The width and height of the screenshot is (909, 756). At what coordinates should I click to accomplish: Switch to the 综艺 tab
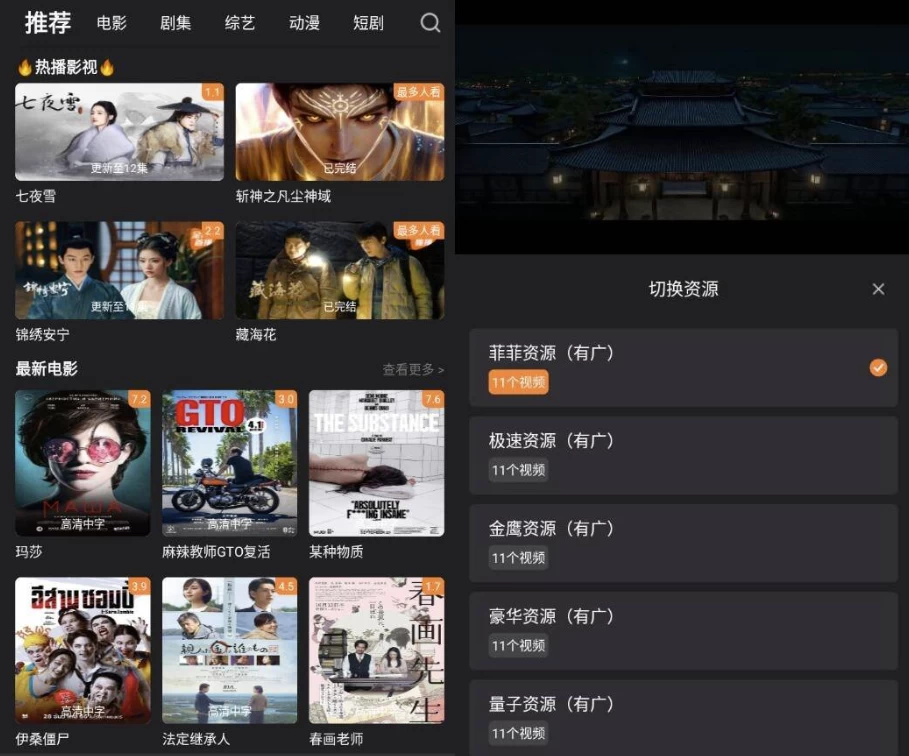(x=240, y=23)
